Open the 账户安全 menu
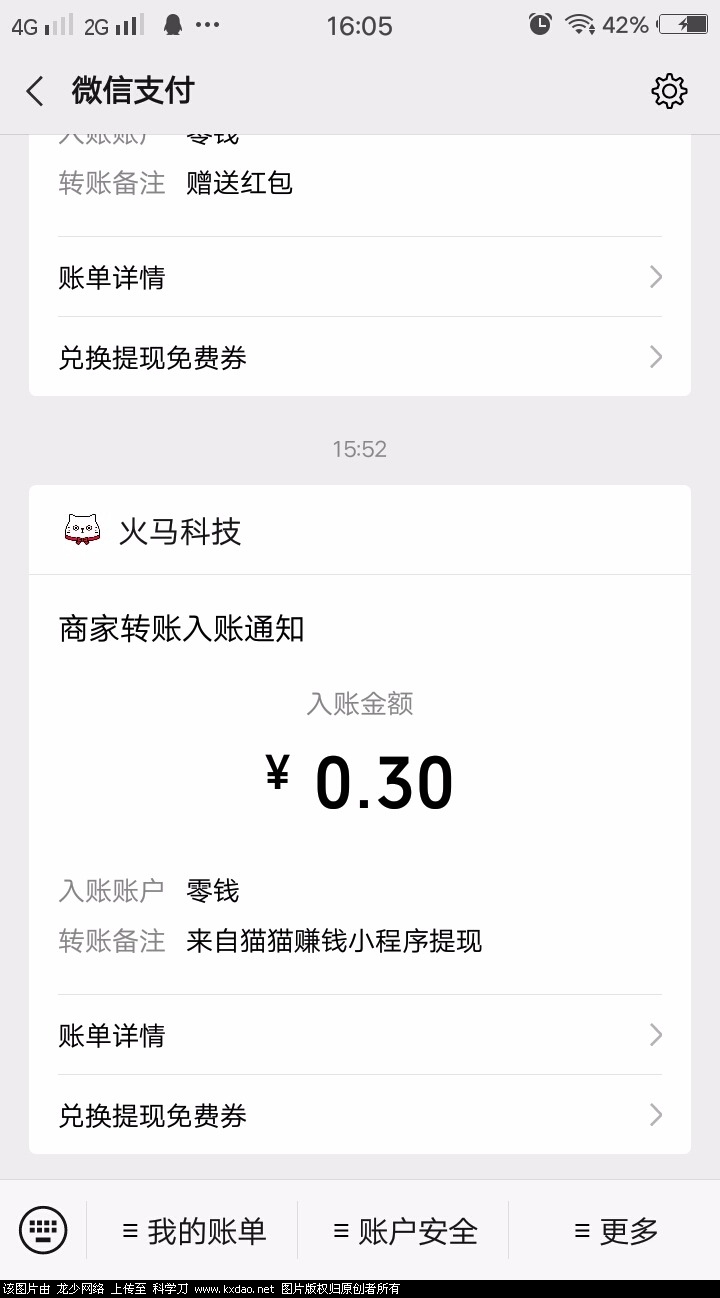The width and height of the screenshot is (720, 1298). 405,1231
